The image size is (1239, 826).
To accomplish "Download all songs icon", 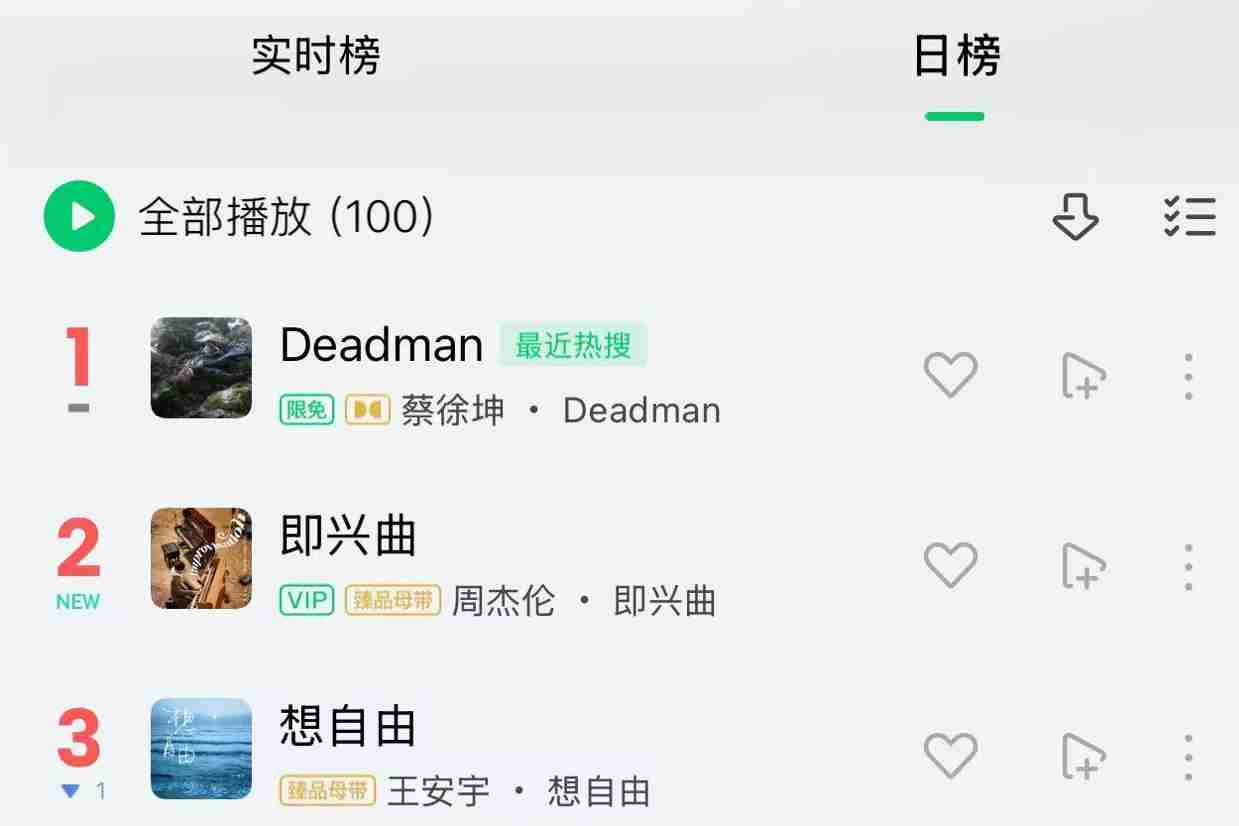I will coord(1075,216).
